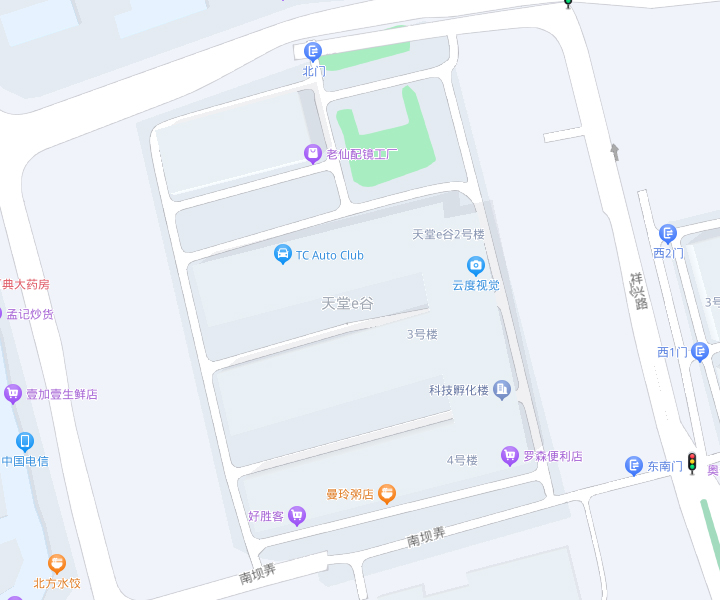
Task: Tap the TC Auto Club marker
Action: tap(283, 255)
